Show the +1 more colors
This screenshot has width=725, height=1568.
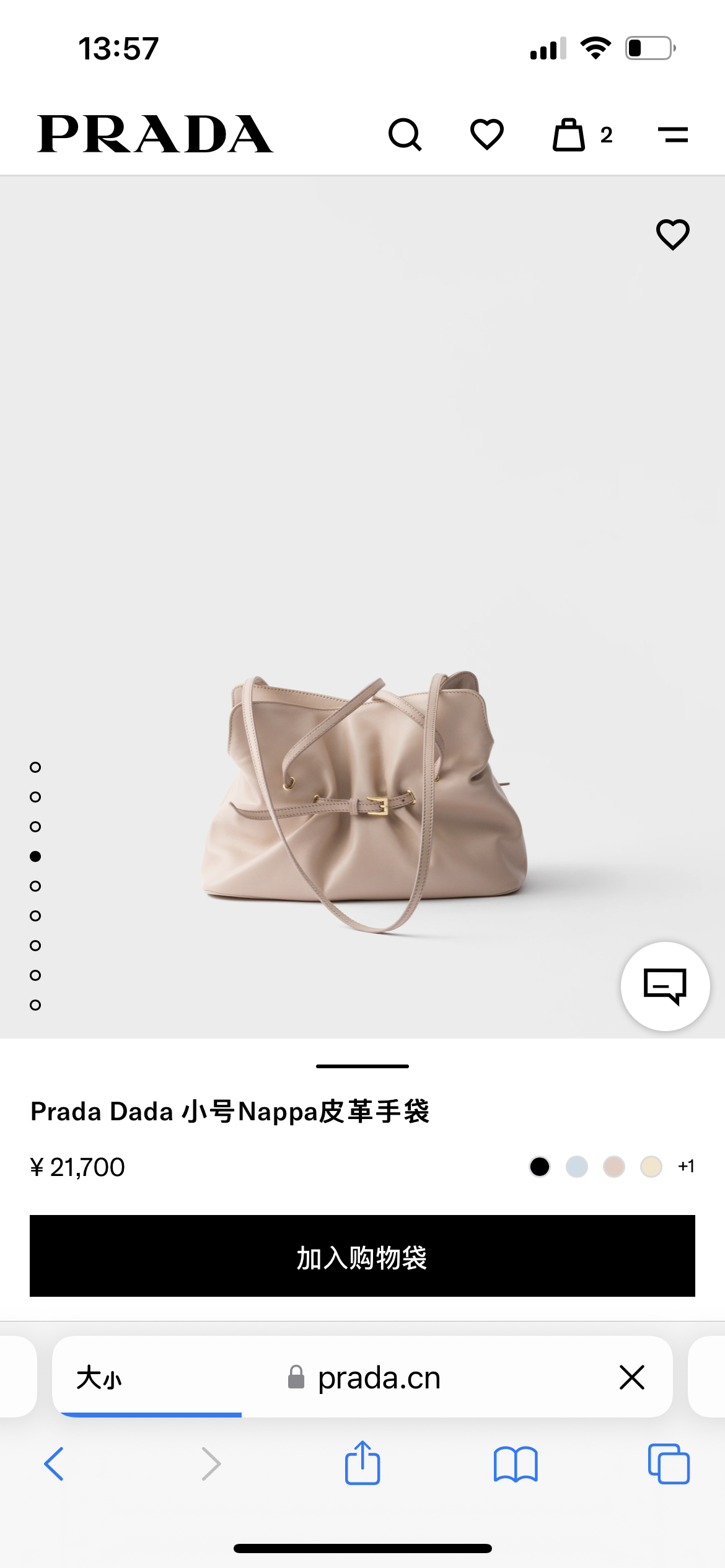tap(686, 1167)
